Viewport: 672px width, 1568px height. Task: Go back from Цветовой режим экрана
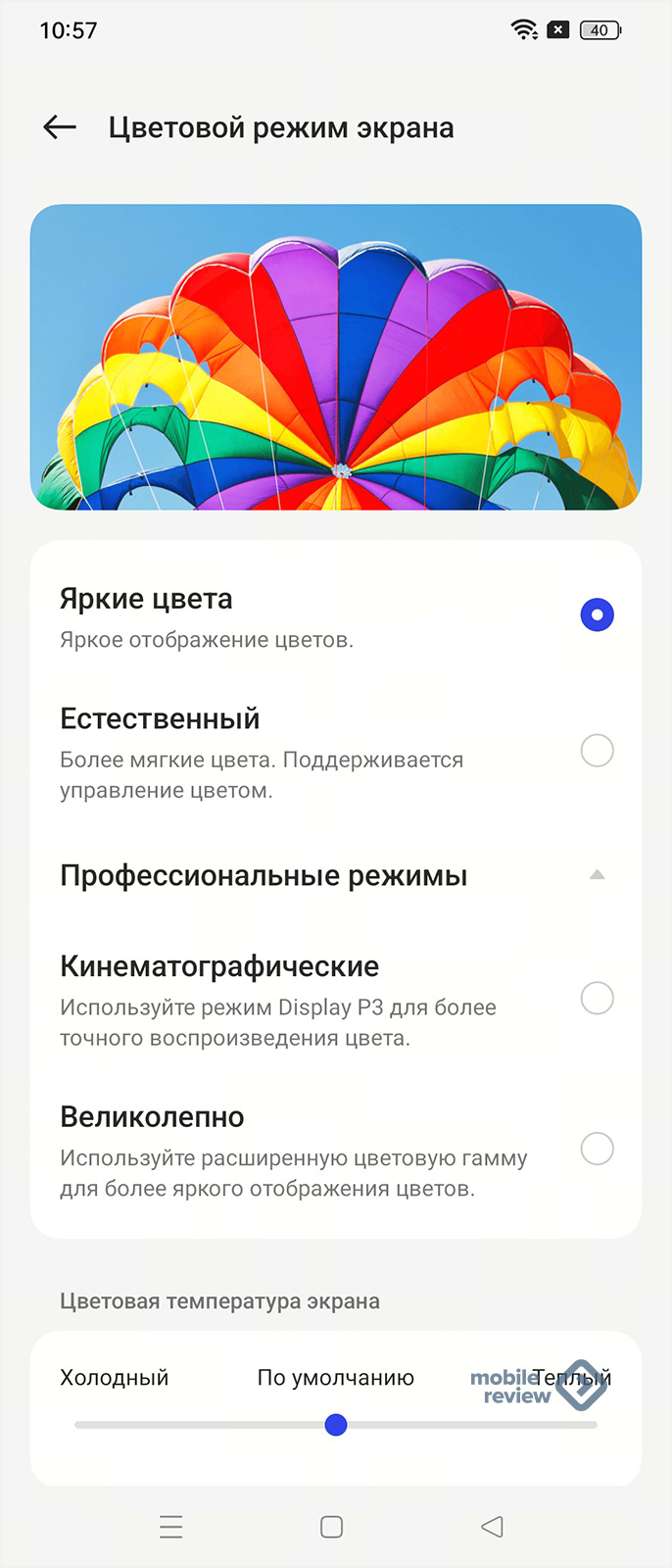pyautogui.click(x=60, y=127)
